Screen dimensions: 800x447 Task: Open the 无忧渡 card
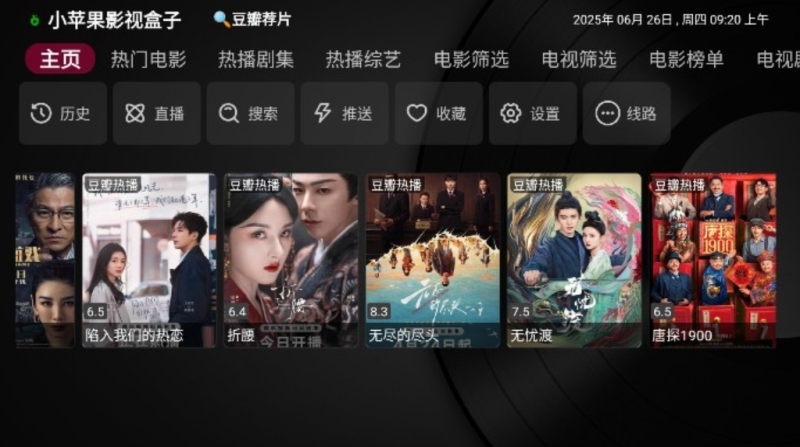tap(574, 260)
